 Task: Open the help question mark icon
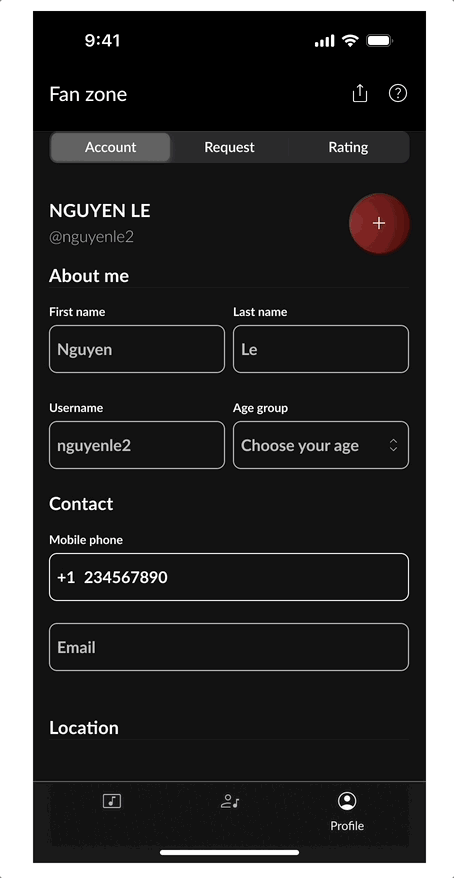click(397, 94)
